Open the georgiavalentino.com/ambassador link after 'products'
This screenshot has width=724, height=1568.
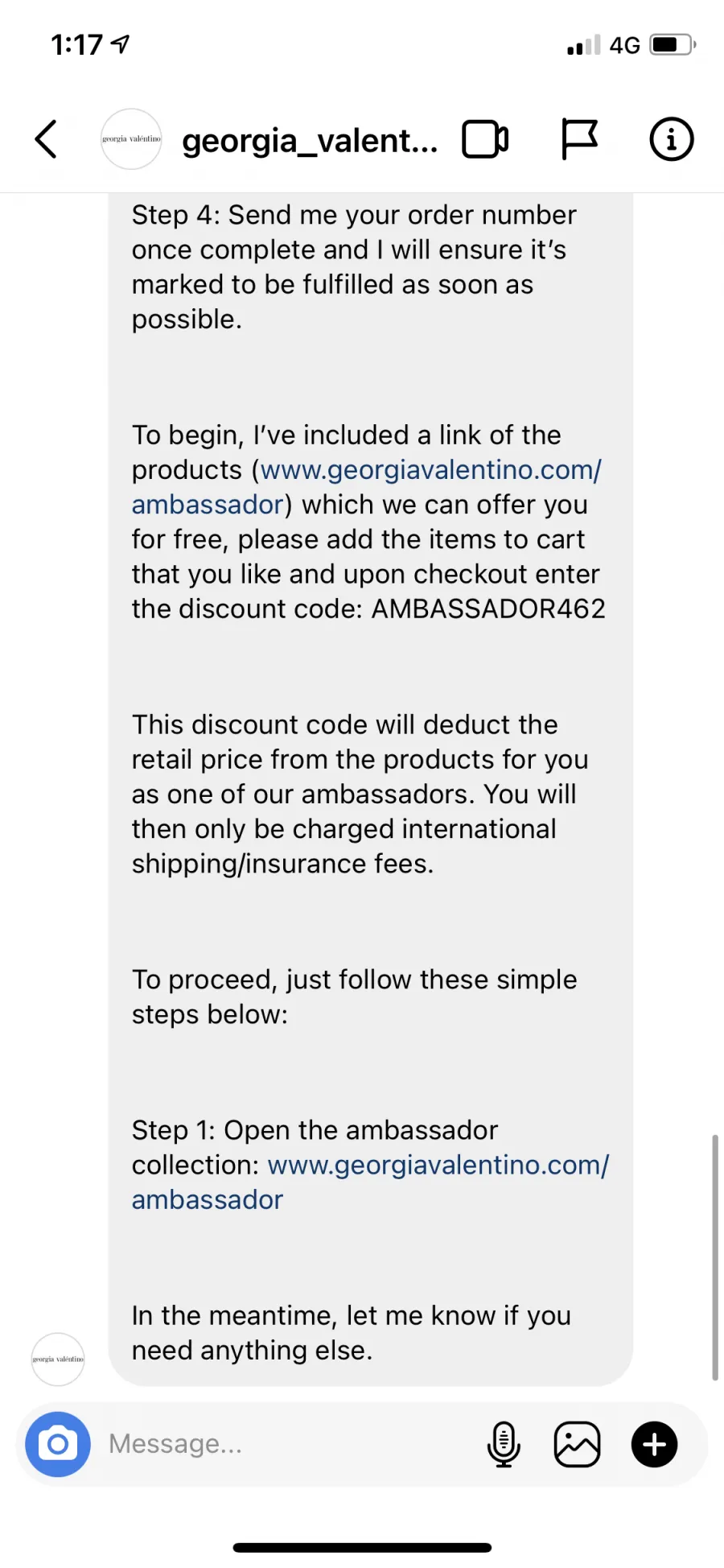pos(366,487)
